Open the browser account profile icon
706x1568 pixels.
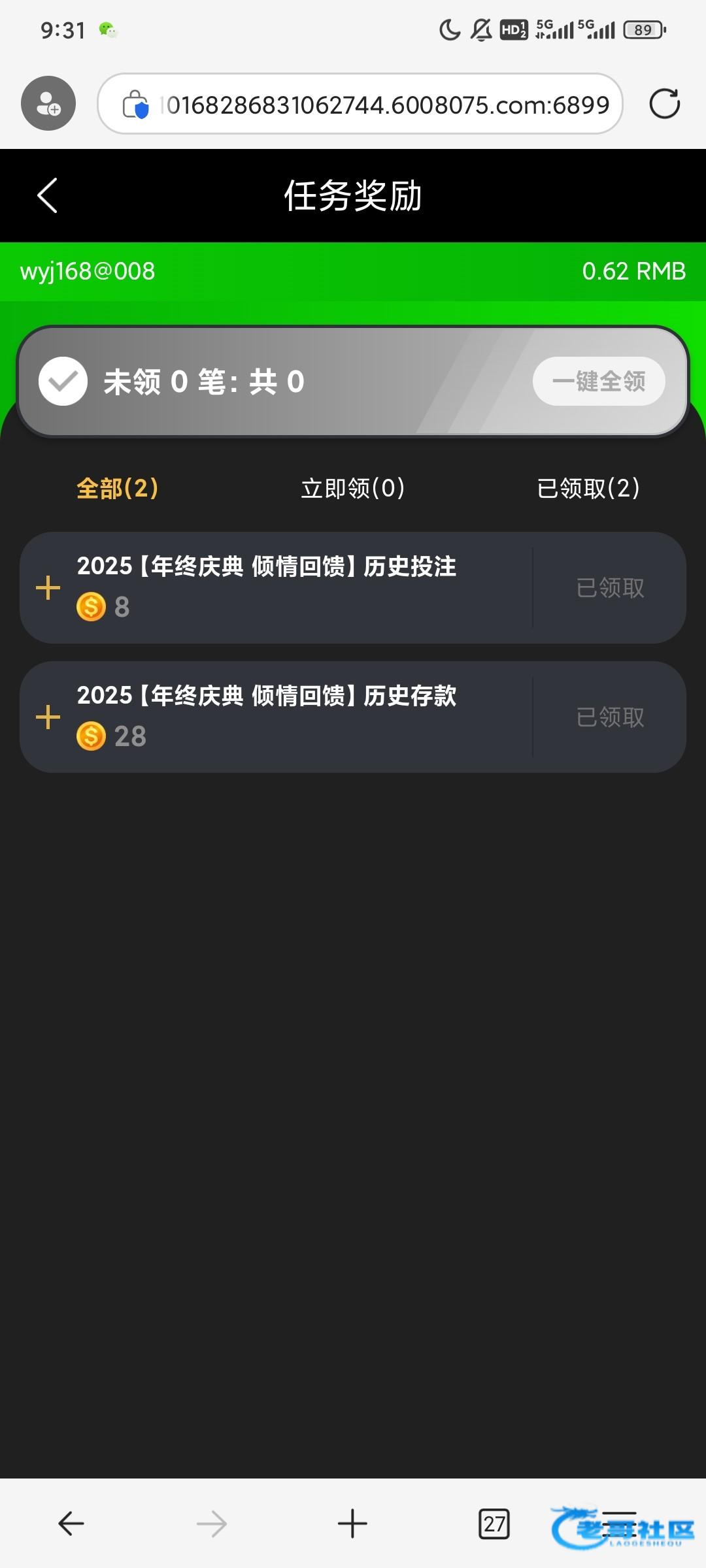[x=48, y=103]
